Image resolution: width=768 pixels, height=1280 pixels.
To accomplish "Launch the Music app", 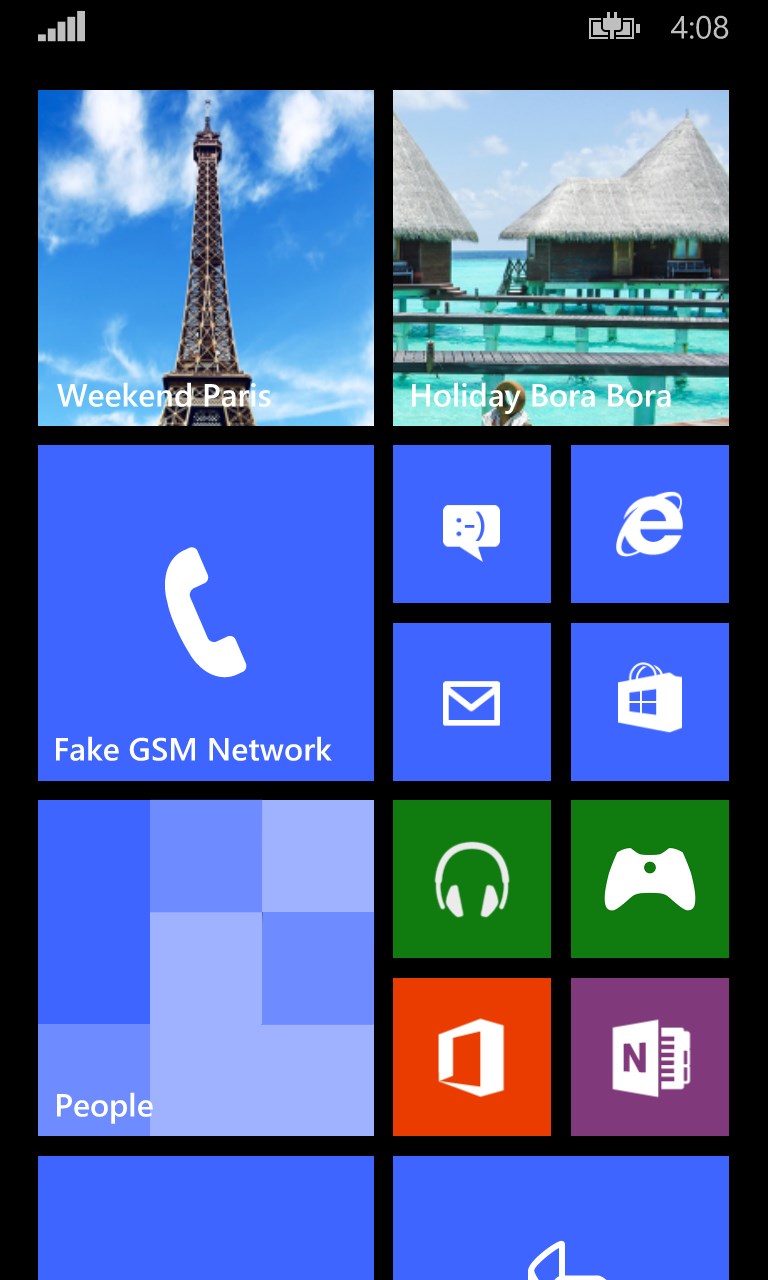I will (x=471, y=878).
